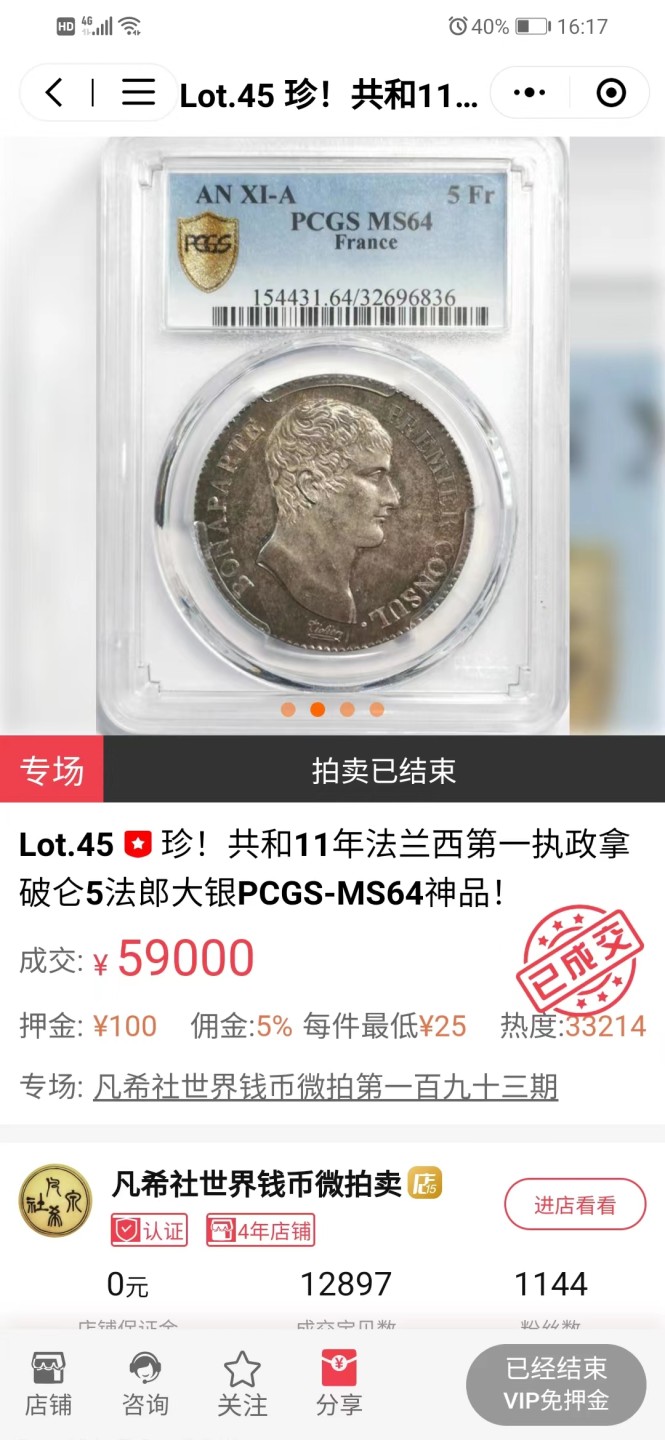Open the 凡希社世界钱币微拍第一百九十三期 session link
The width and height of the screenshot is (665, 1440).
pos(325,1087)
